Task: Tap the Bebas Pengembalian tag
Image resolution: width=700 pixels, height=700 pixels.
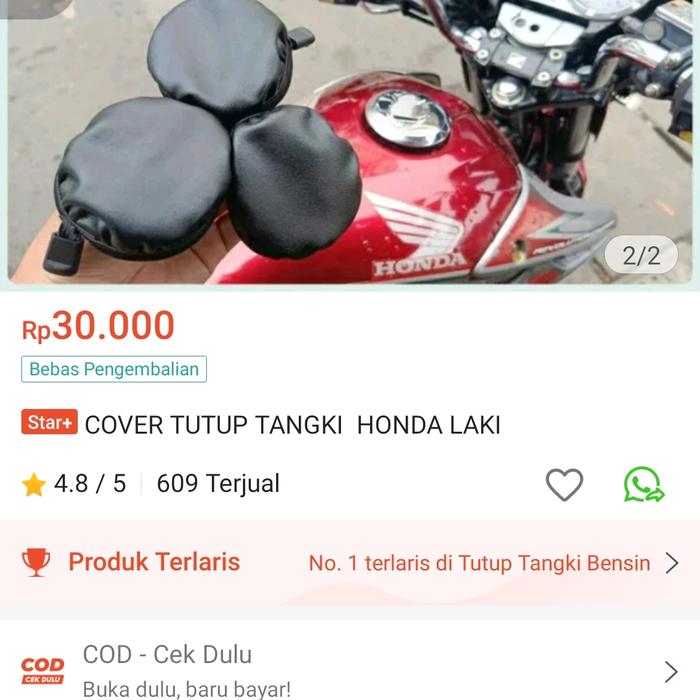Action: (x=114, y=369)
